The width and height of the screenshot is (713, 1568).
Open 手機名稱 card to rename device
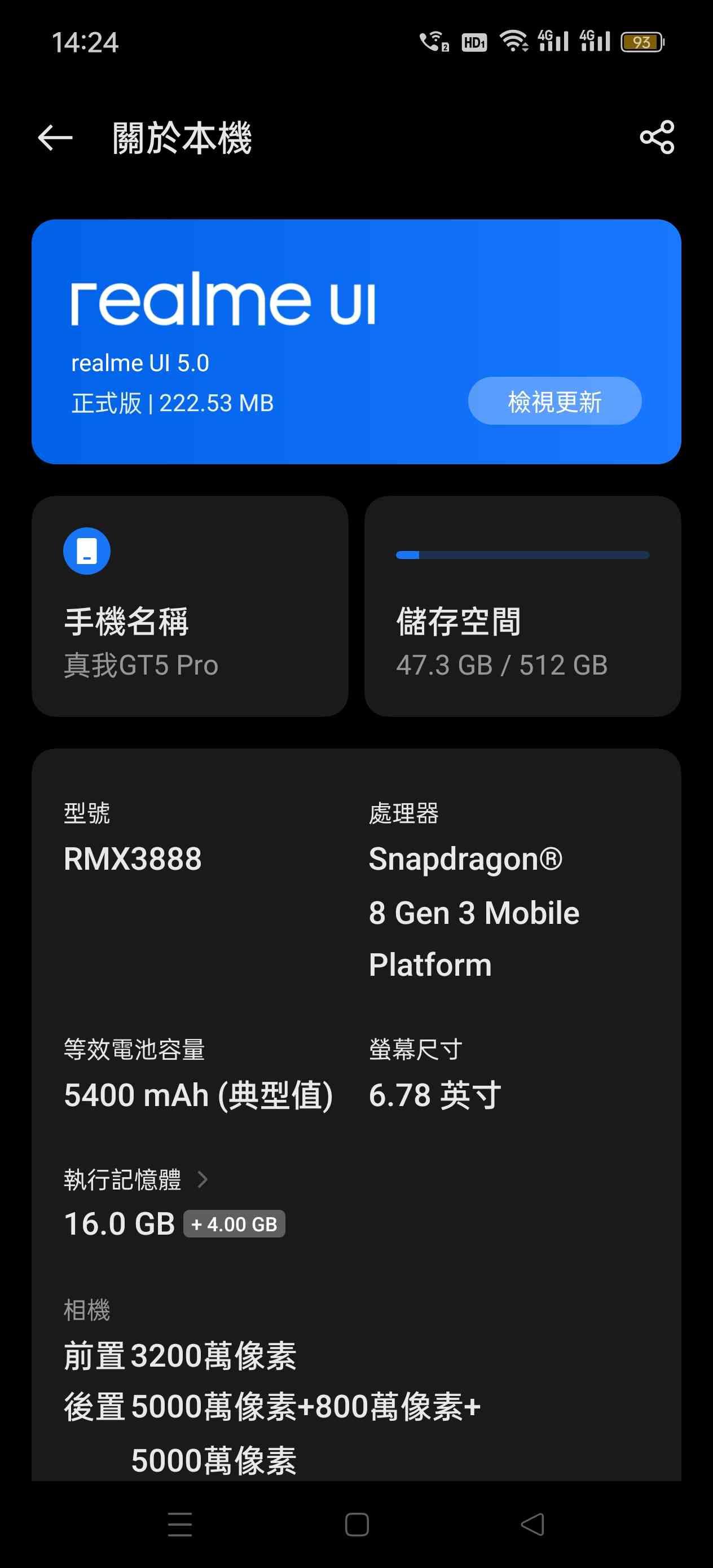coord(190,606)
